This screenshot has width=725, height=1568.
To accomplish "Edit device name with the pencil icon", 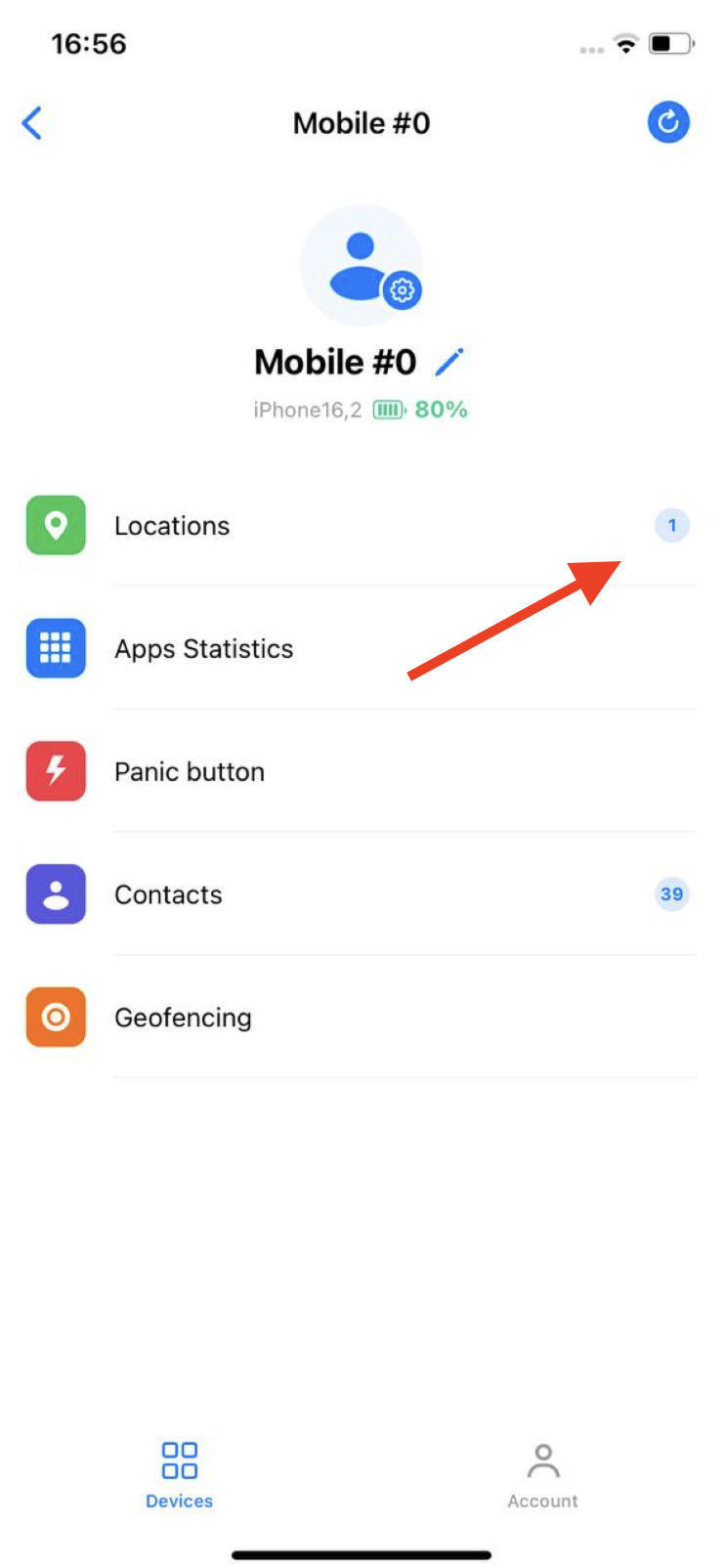I will point(448,363).
